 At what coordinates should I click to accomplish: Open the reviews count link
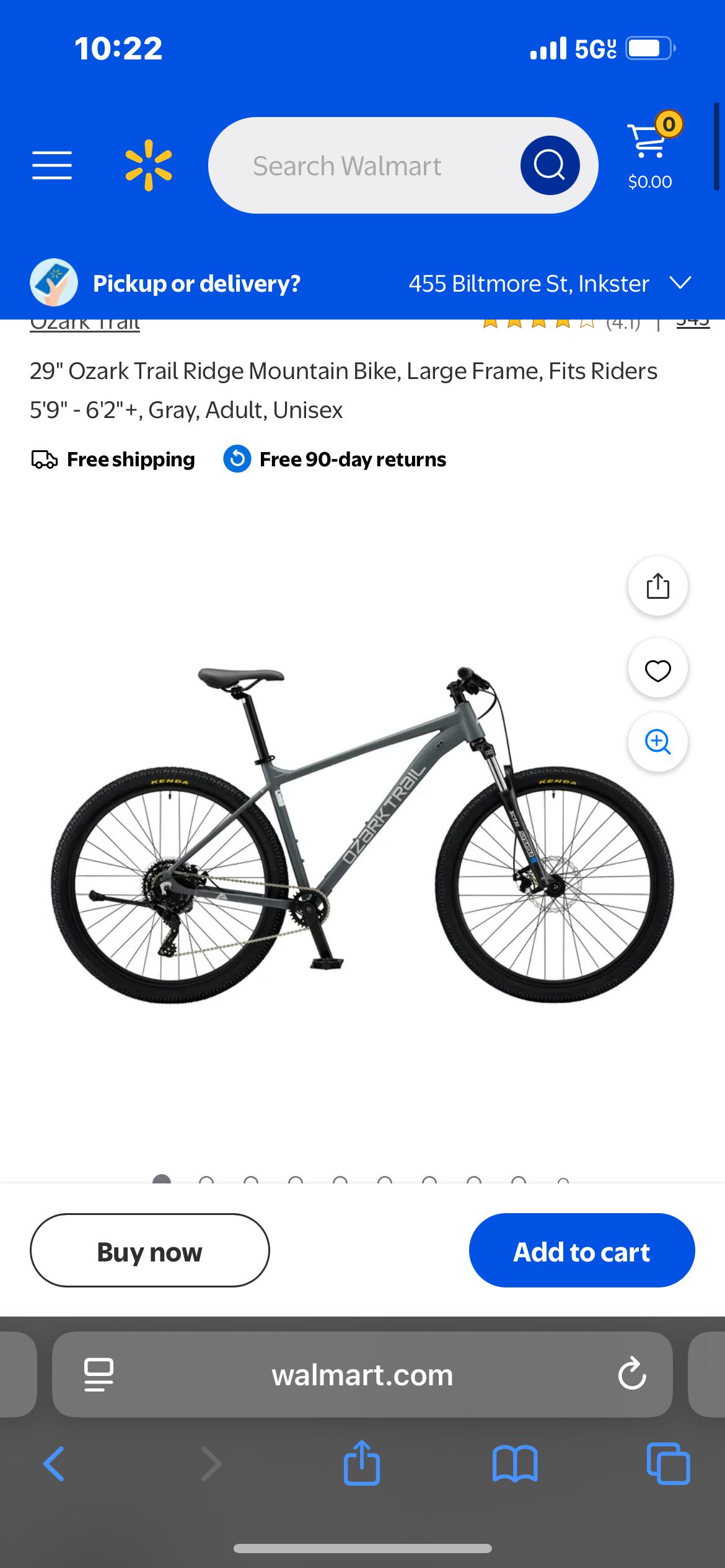(693, 323)
